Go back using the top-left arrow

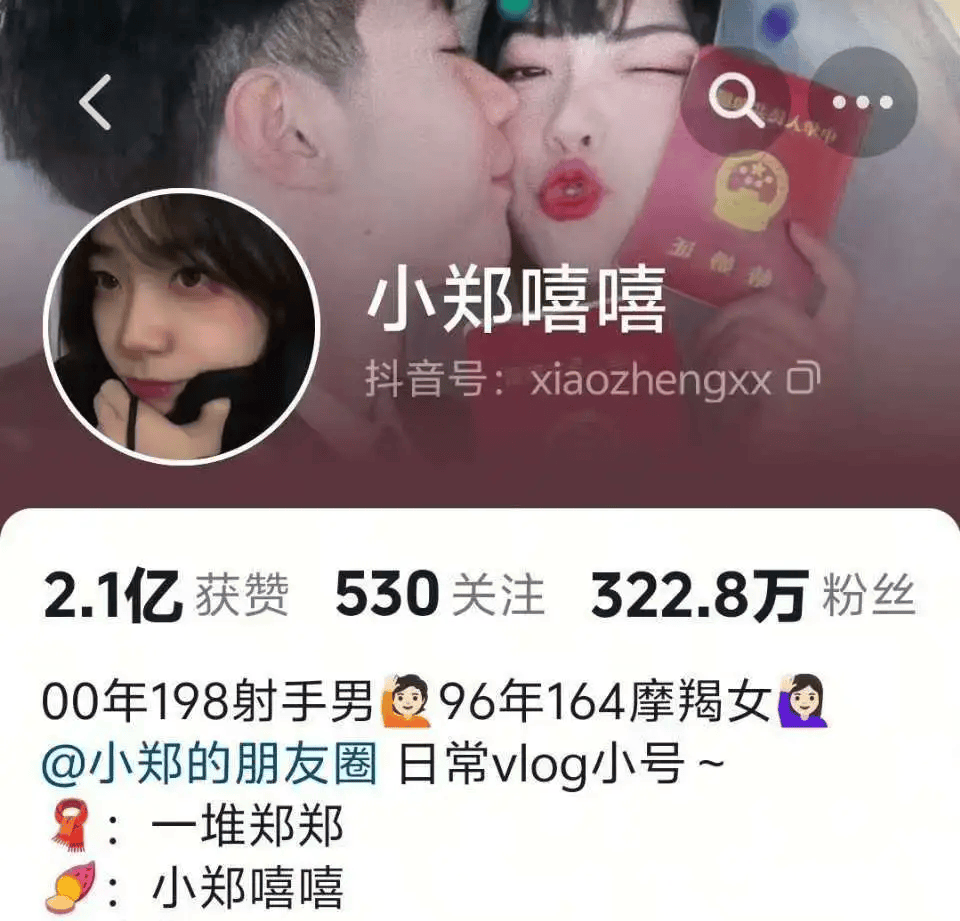tap(96, 102)
